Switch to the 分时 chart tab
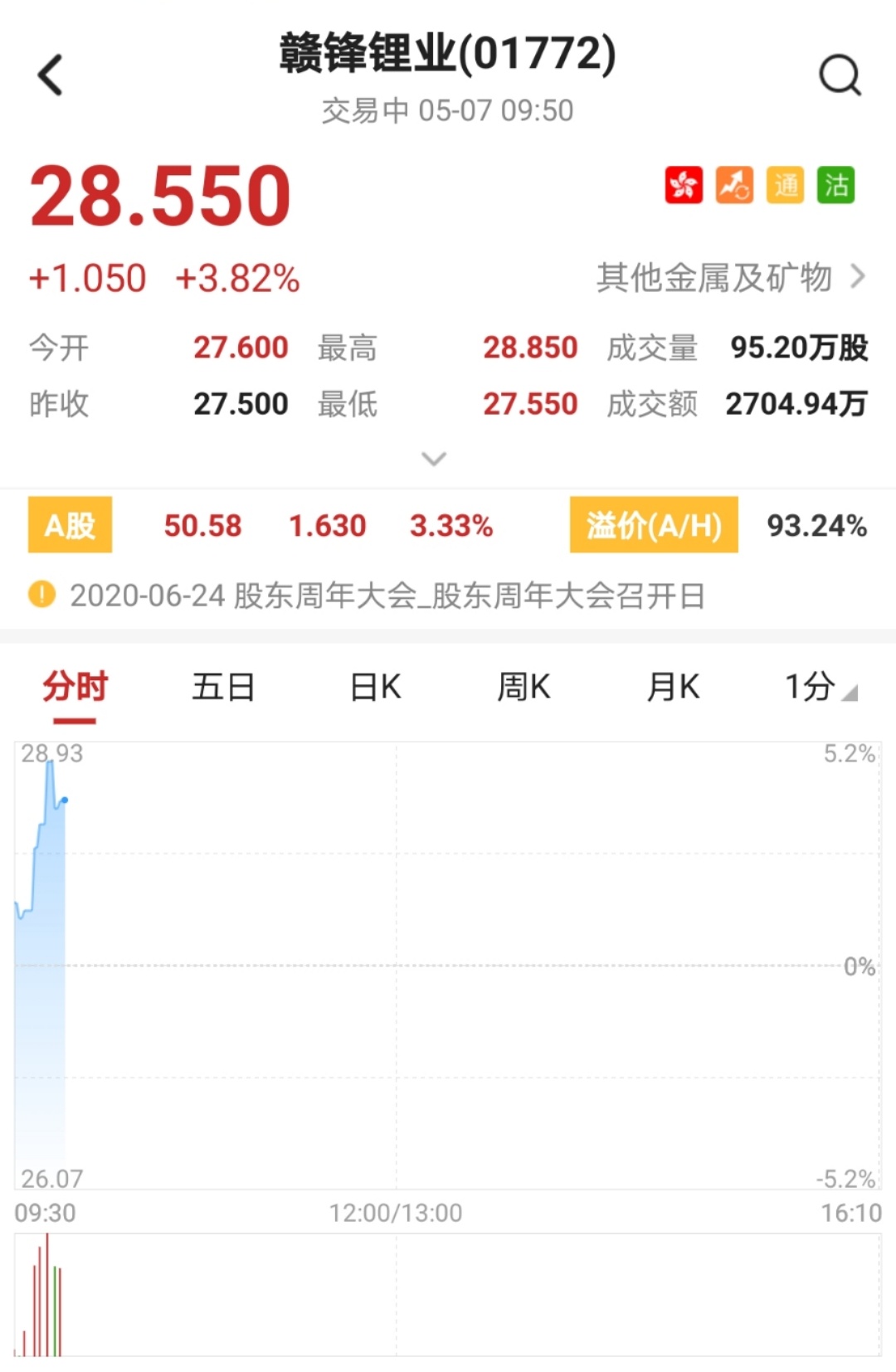The width and height of the screenshot is (896, 1372). tap(75, 688)
